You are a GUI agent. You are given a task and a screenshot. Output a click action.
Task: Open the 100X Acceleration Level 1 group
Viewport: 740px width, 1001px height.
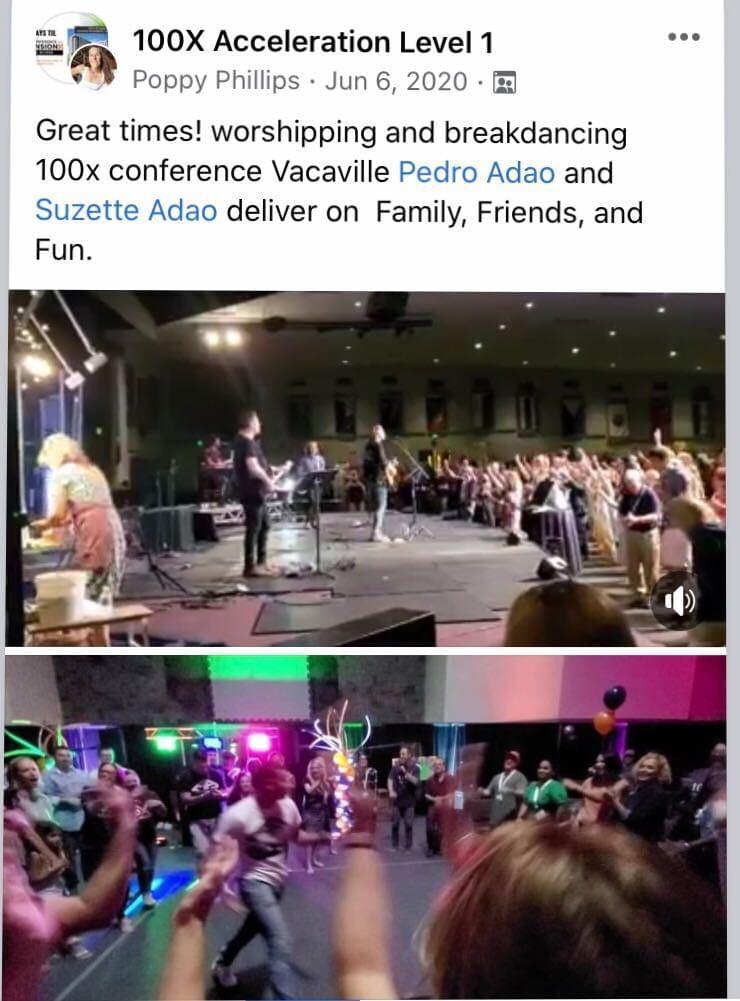tap(312, 42)
